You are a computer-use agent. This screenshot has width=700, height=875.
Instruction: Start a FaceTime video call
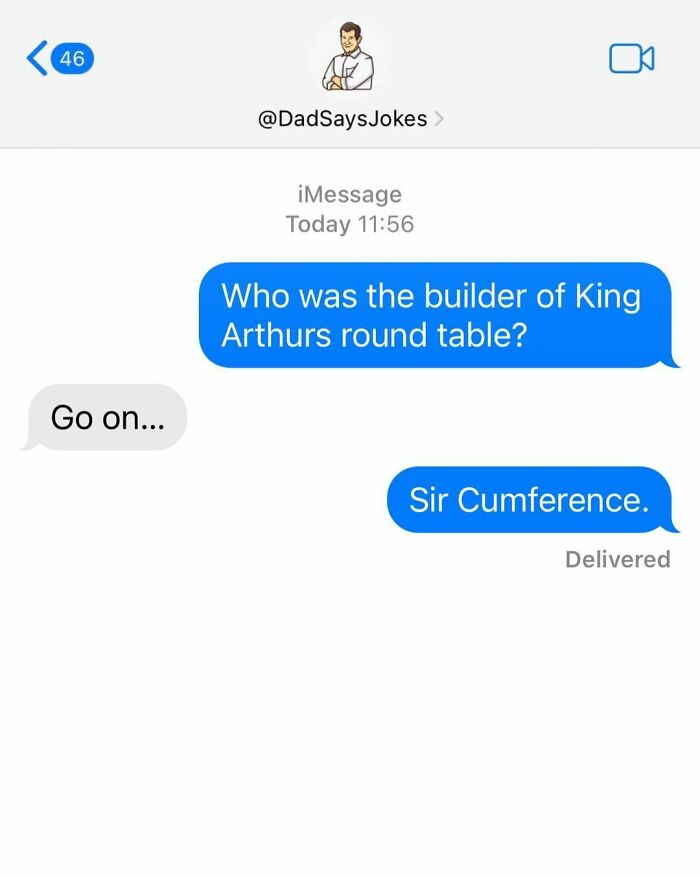click(631, 59)
